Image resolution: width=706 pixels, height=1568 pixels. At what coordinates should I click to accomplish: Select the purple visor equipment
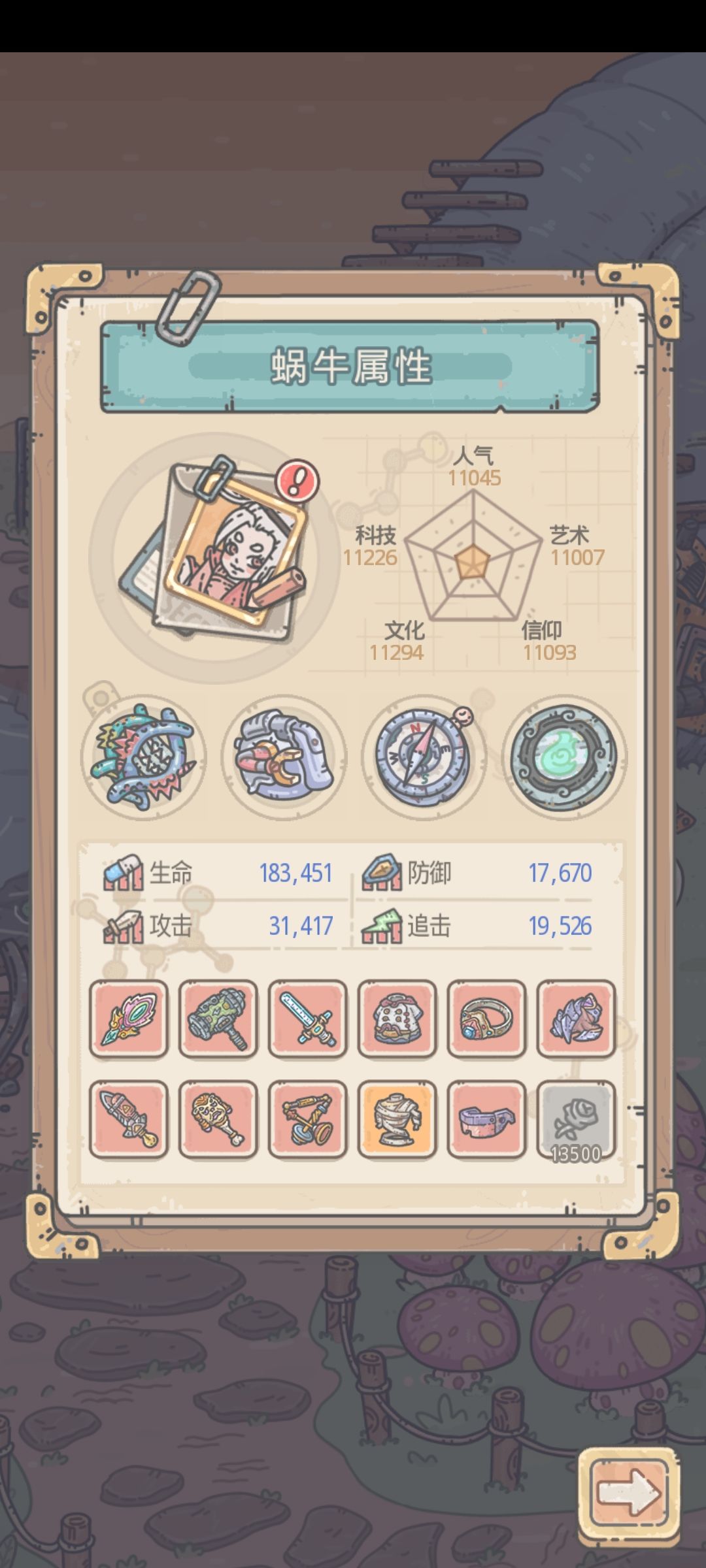click(x=487, y=1120)
